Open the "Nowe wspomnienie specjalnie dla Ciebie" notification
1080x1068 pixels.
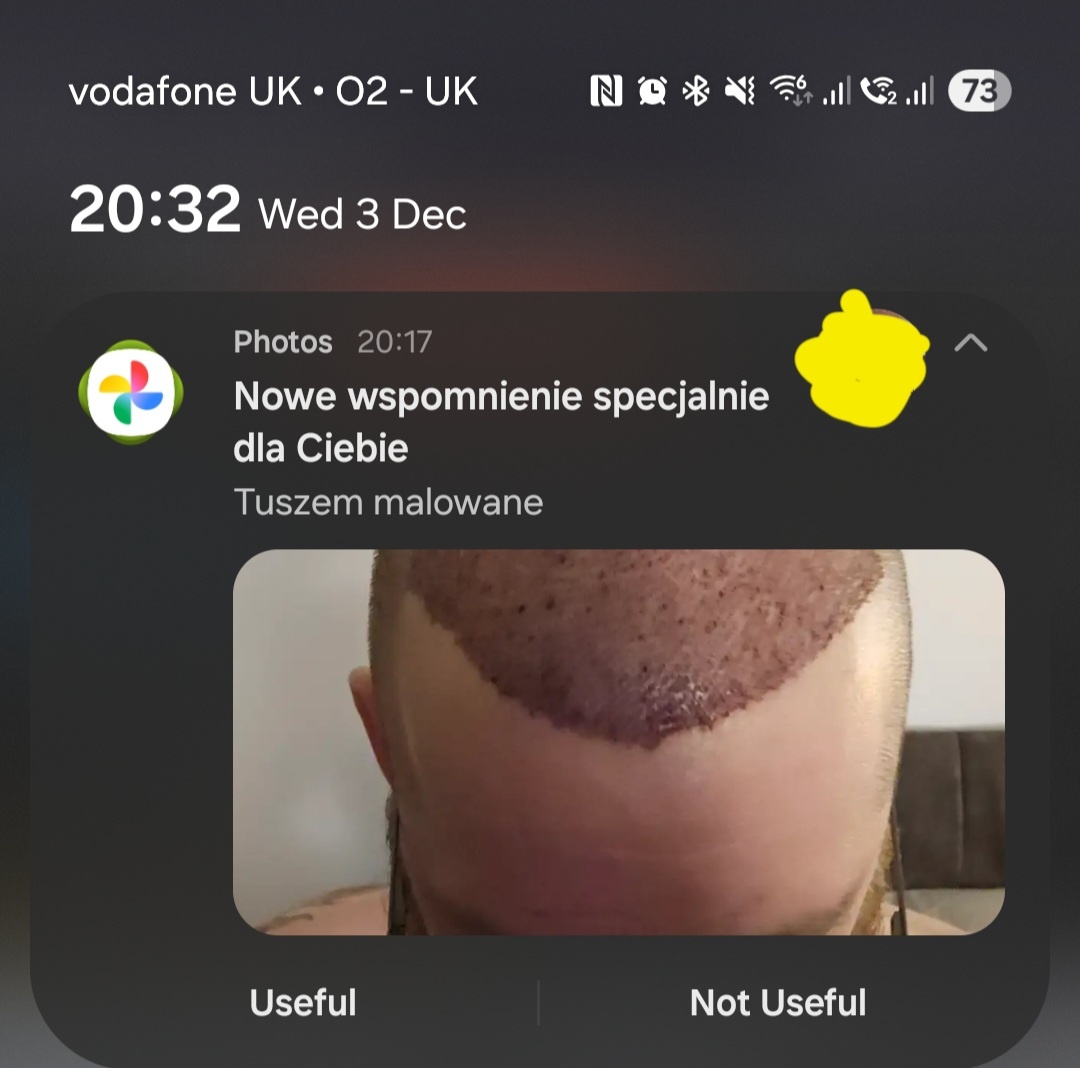pos(500,422)
